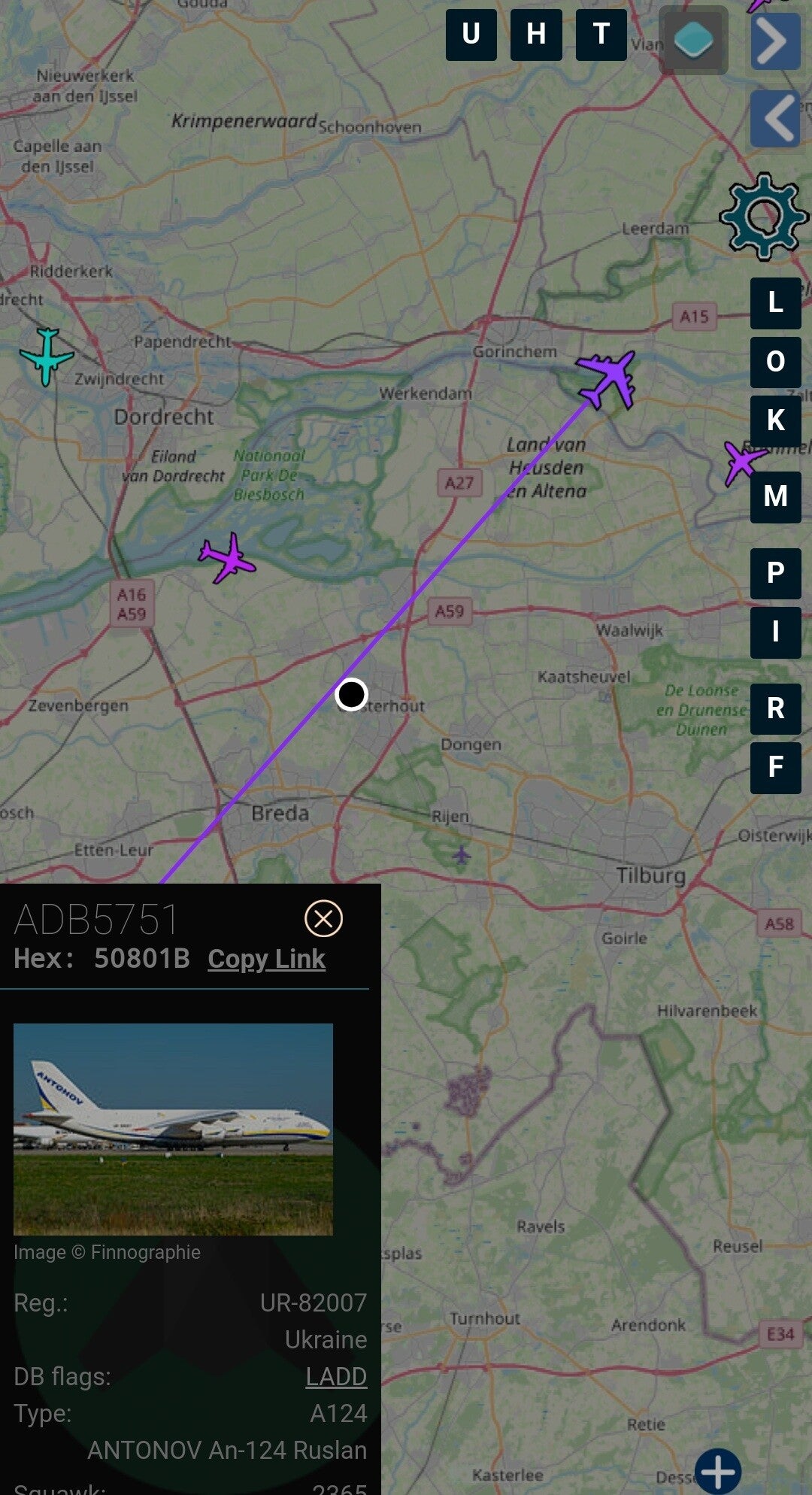Tap the U button on the map

coord(471,35)
